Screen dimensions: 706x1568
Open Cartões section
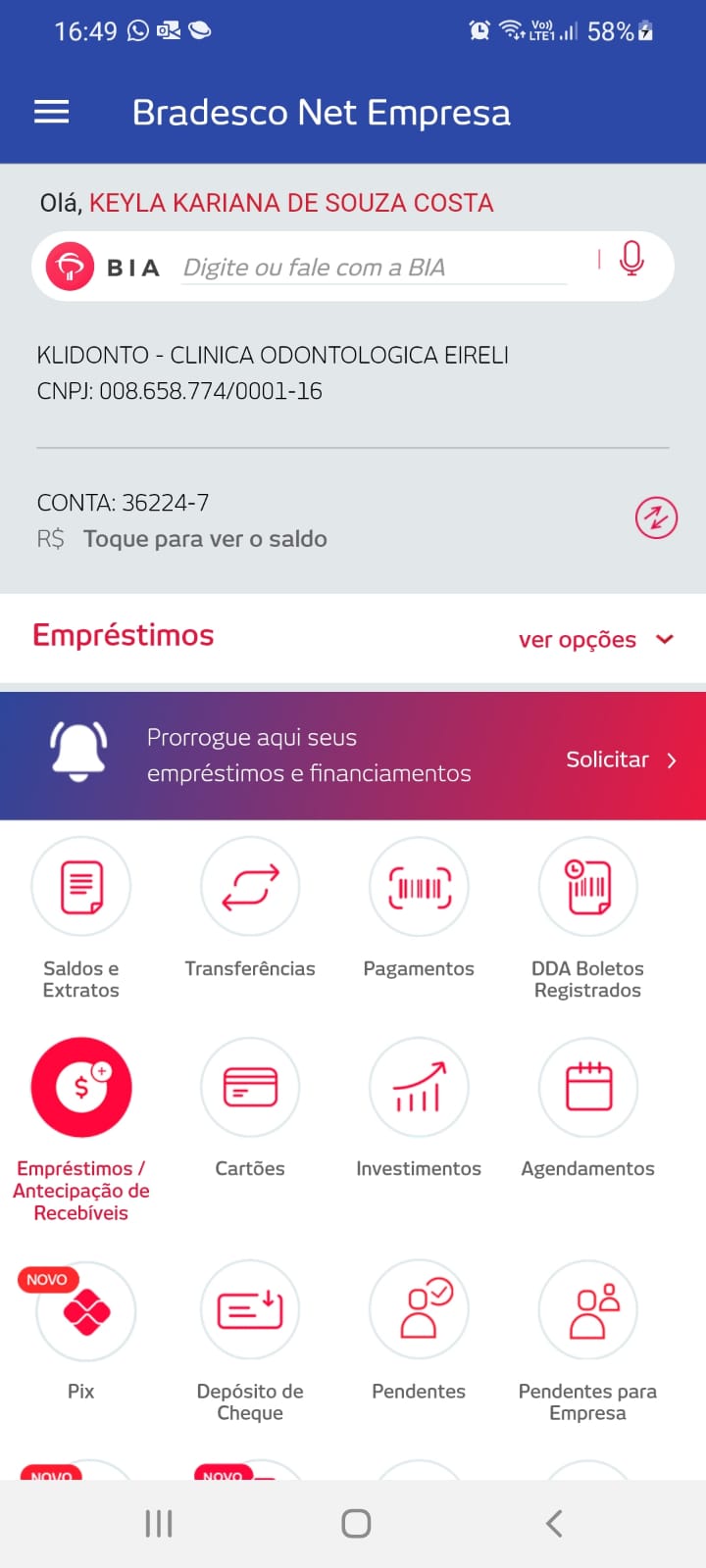click(250, 1088)
